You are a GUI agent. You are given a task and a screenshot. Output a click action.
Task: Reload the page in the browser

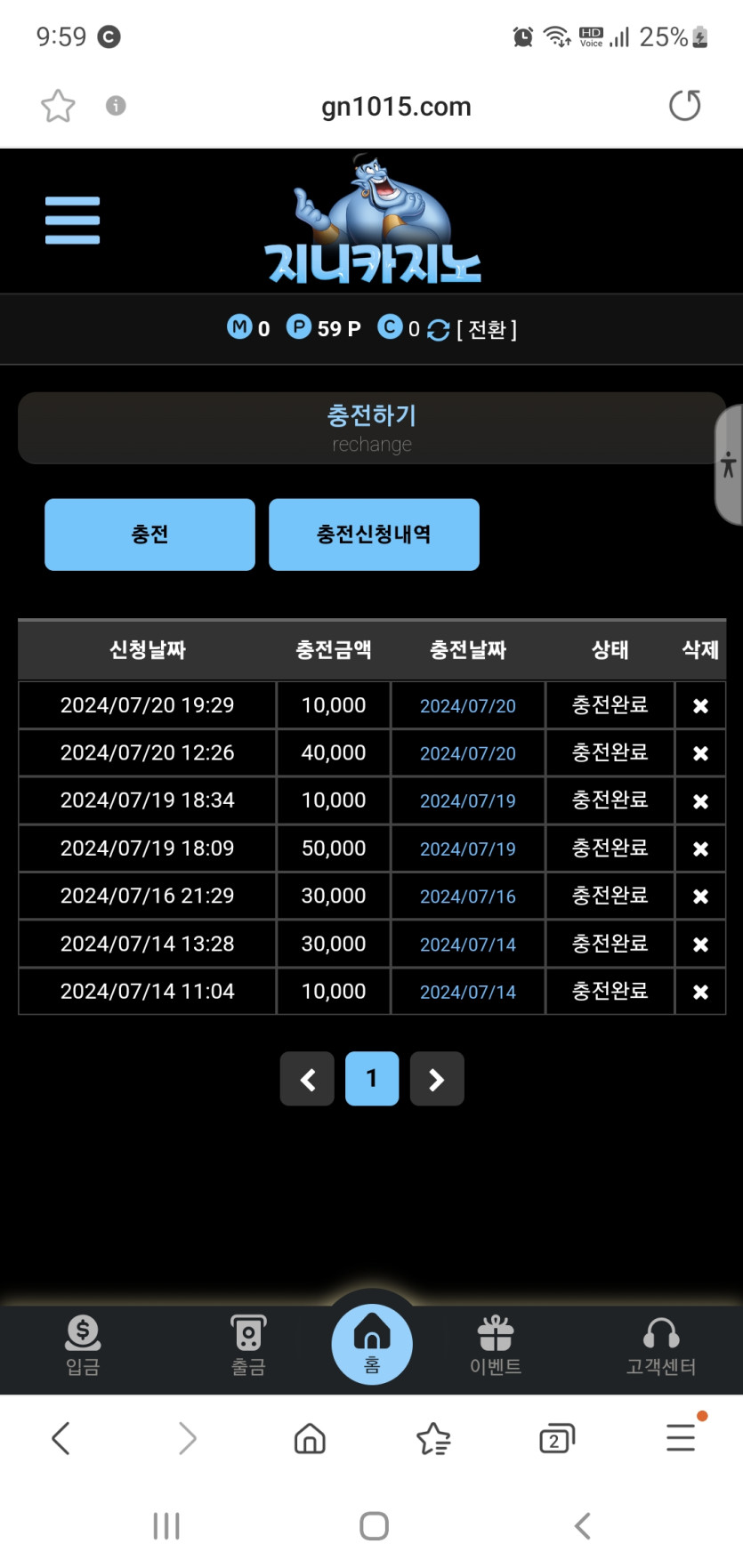[x=684, y=106]
